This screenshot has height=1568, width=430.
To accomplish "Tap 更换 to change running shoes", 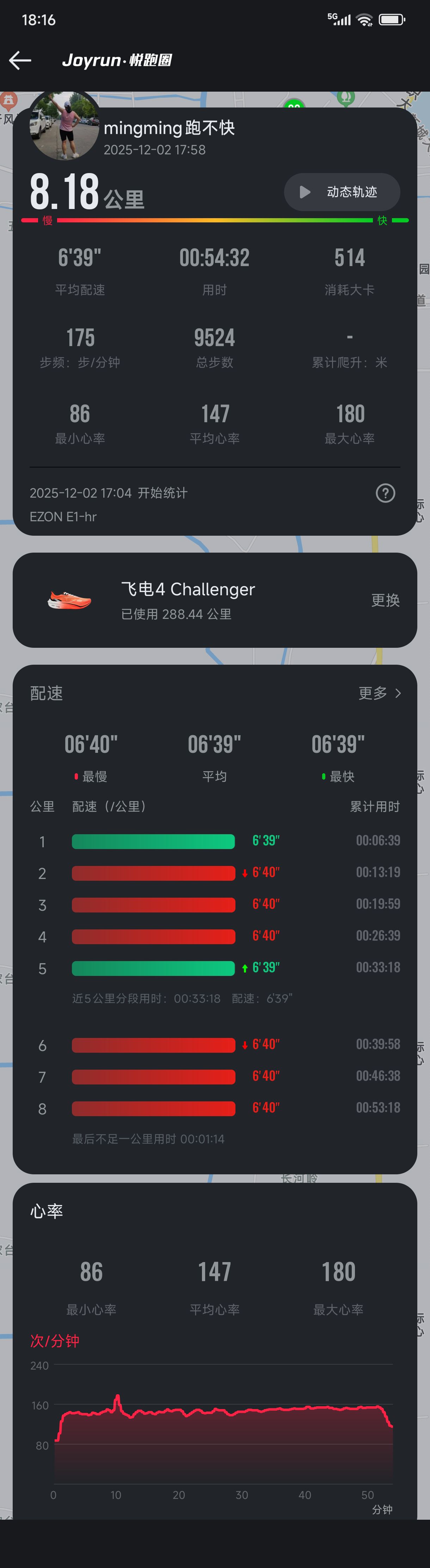I will point(385,600).
